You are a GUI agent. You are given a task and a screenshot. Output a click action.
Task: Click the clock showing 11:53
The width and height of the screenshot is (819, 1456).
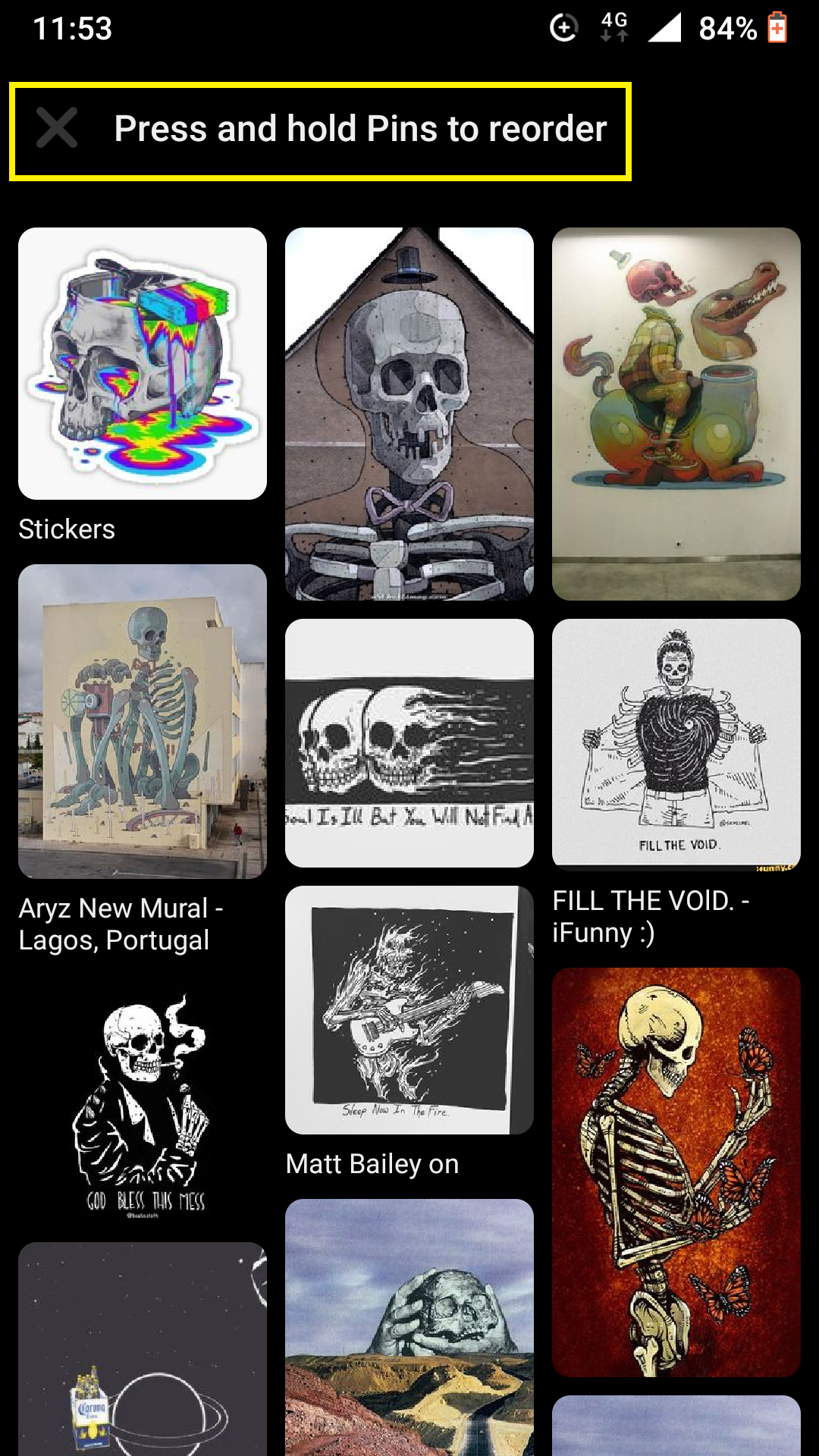point(71,29)
